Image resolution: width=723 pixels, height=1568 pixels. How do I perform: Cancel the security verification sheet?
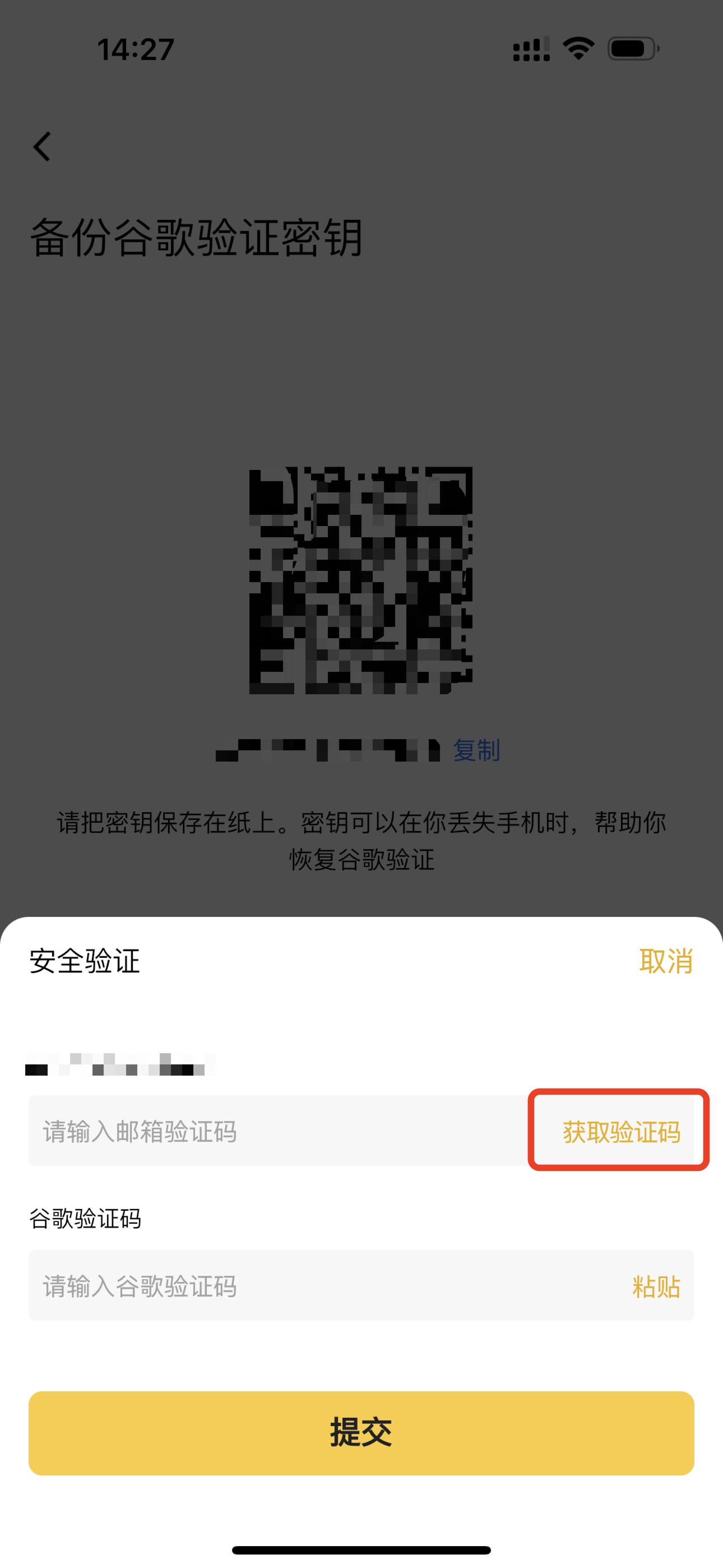point(665,961)
